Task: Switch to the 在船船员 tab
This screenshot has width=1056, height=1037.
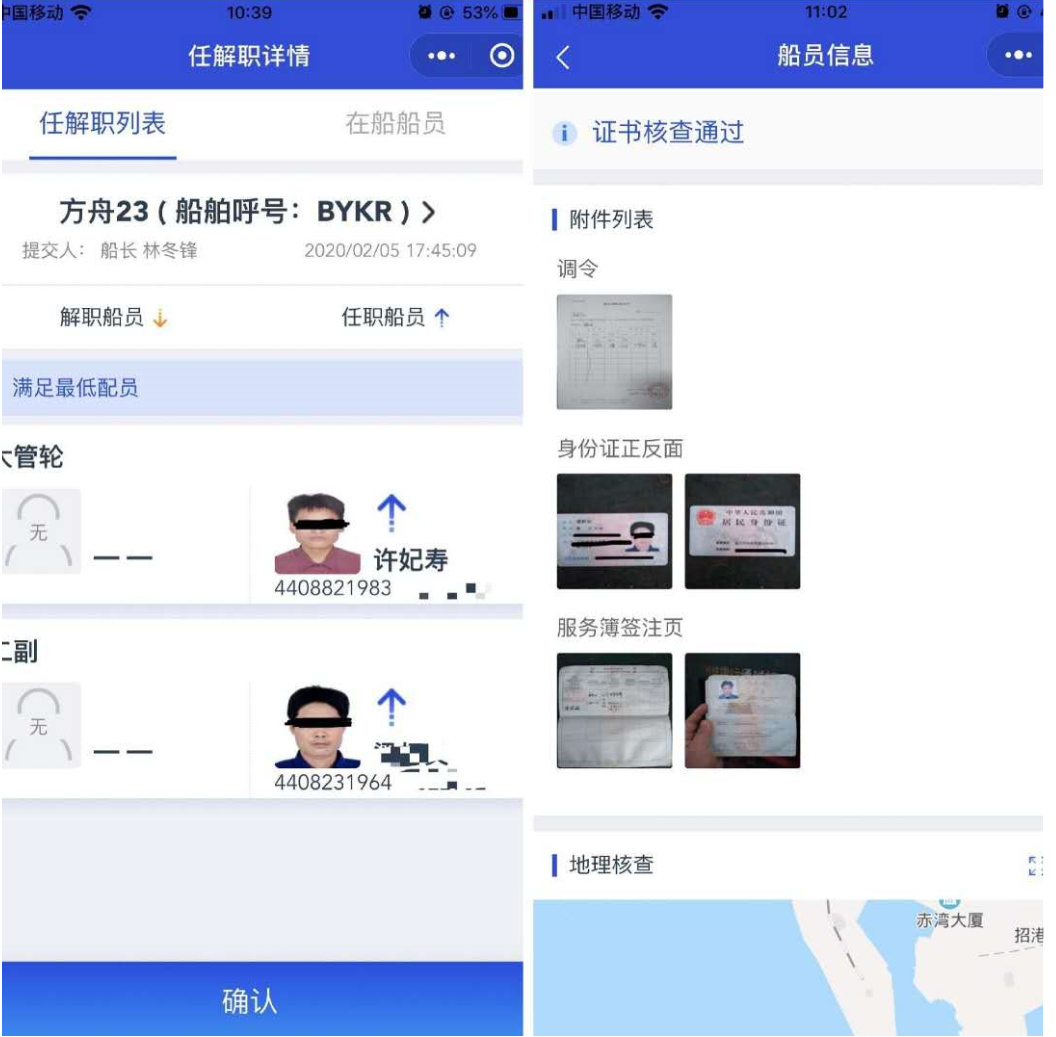Action: pos(394,123)
